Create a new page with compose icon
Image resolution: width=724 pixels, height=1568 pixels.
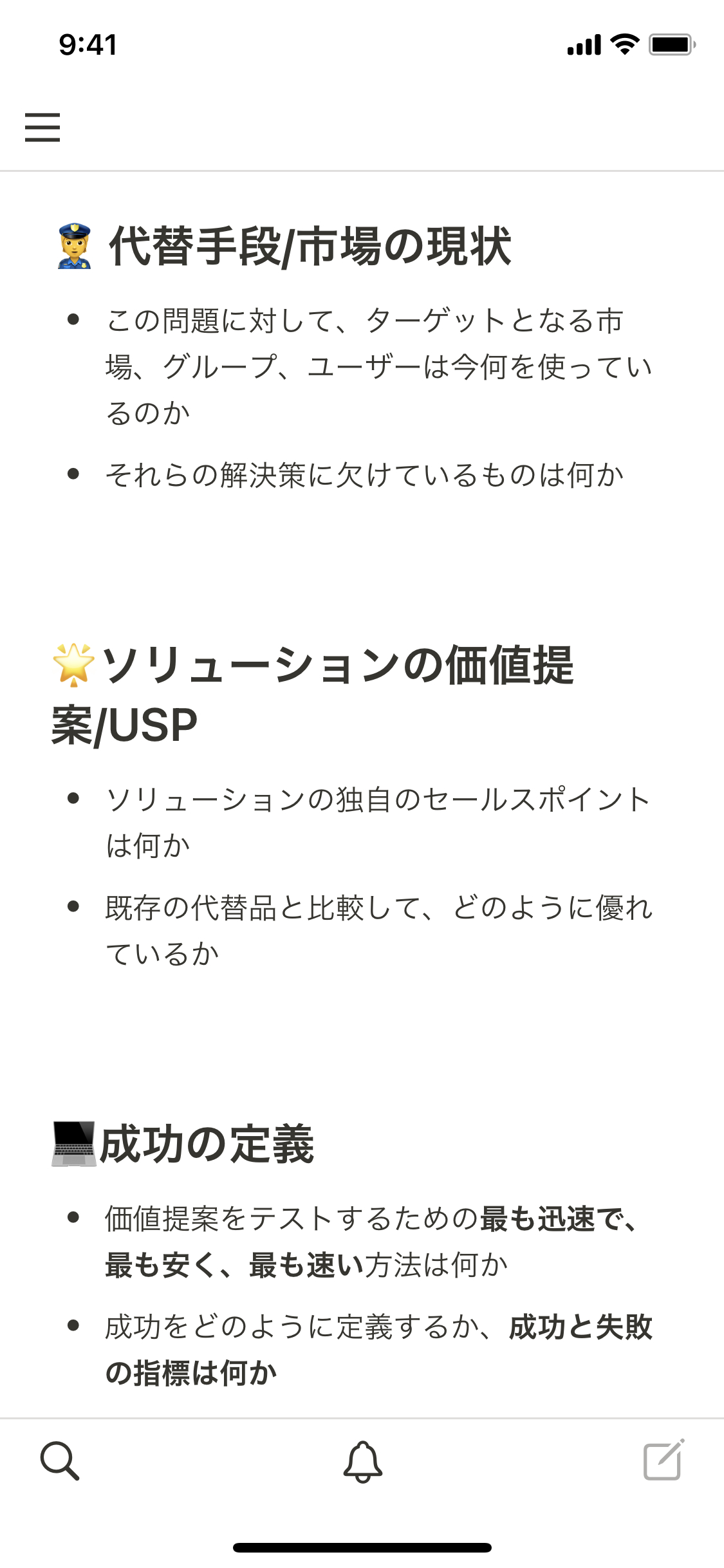[x=664, y=1460]
